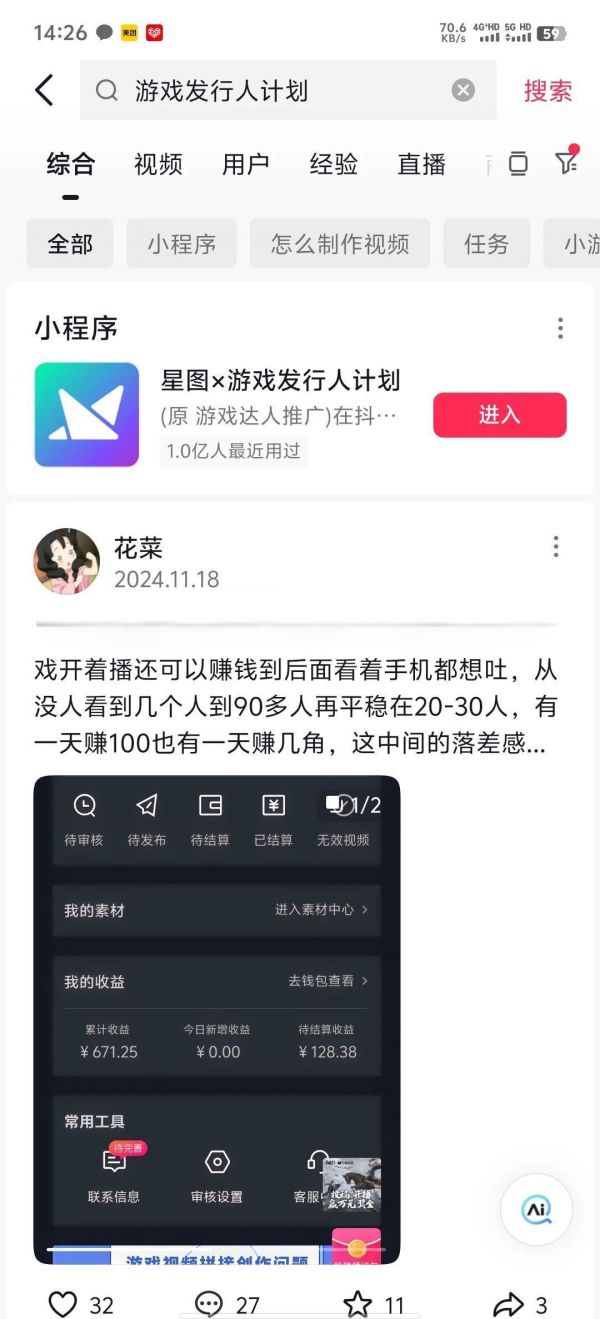This screenshot has width=600, height=1319.
Task: Like 花菜's post
Action: coord(80,1304)
